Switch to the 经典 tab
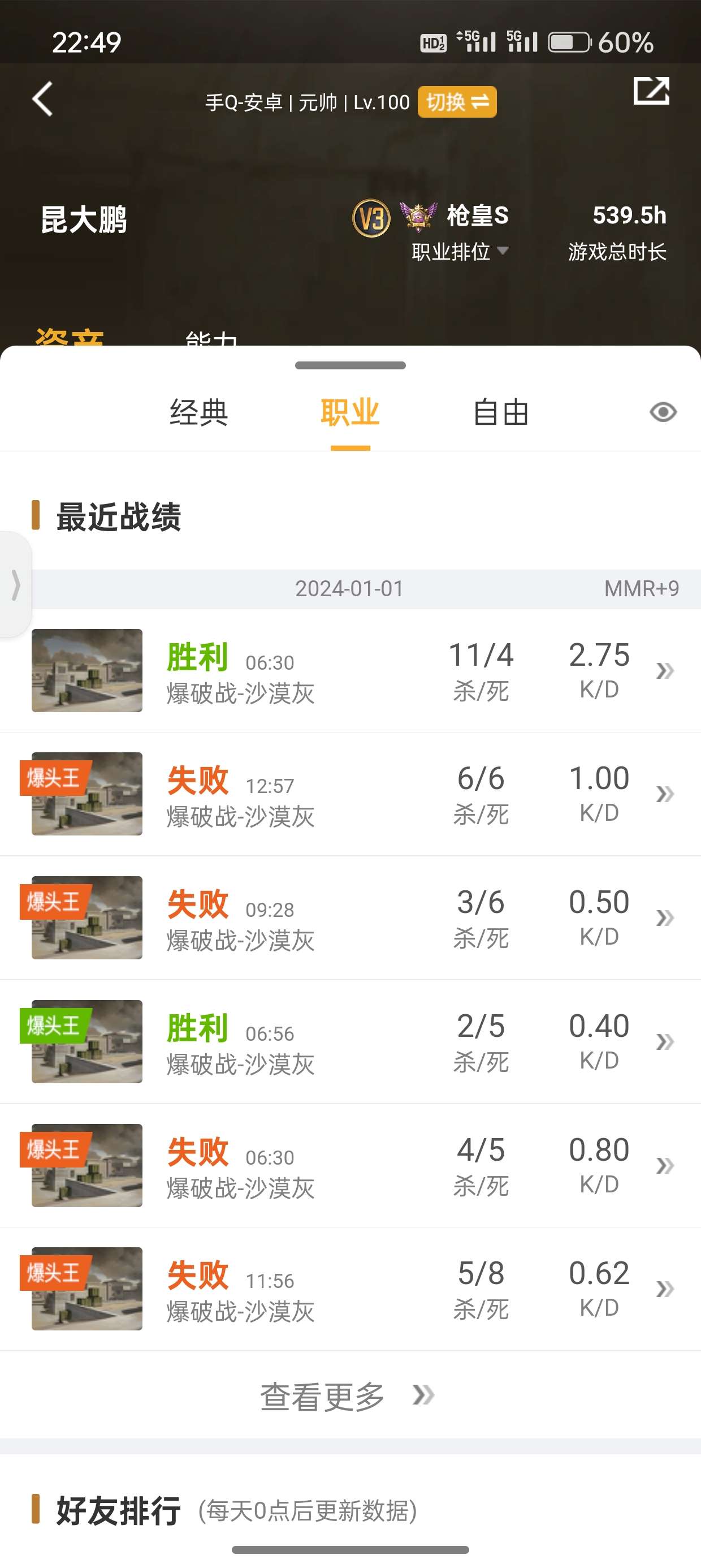The image size is (701, 1568). 198,413
